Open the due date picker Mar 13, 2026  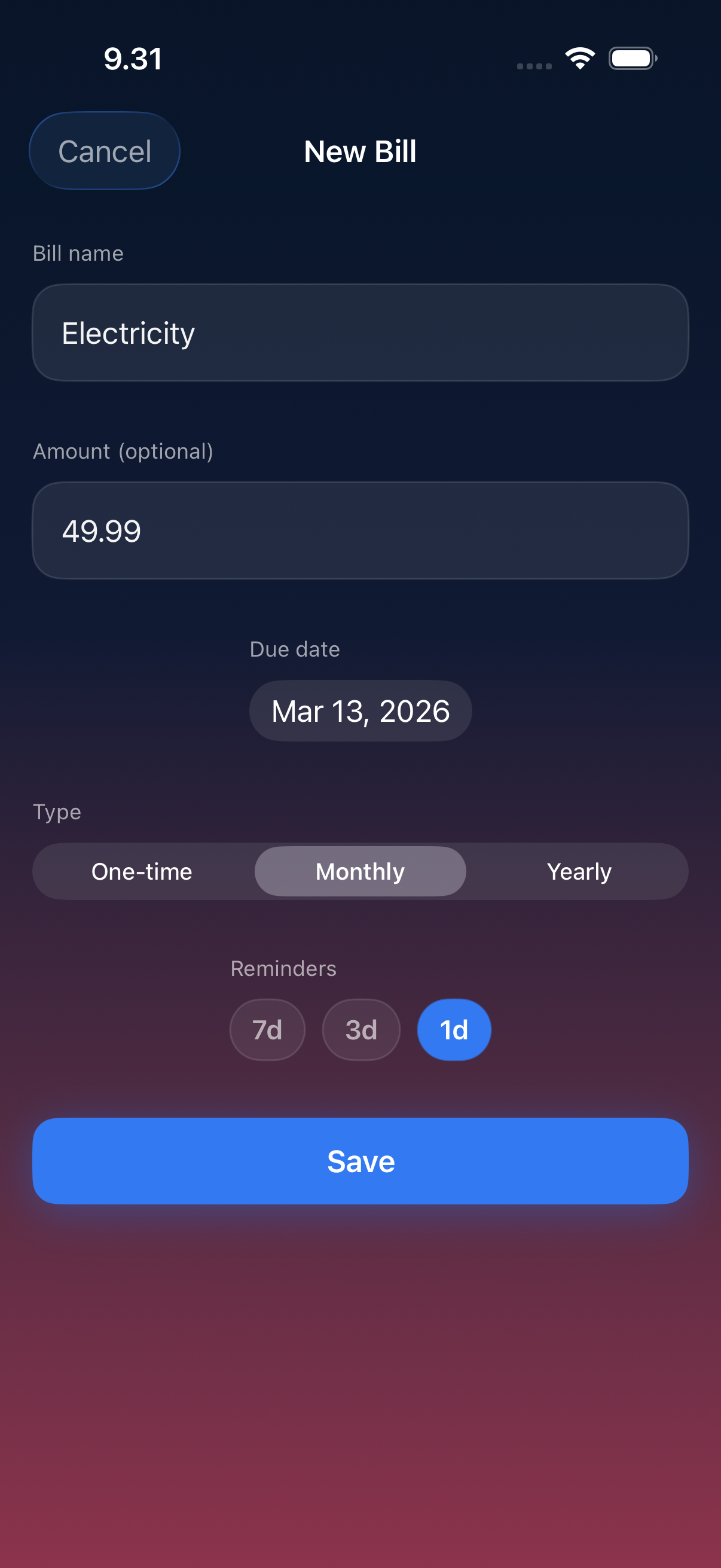pyautogui.click(x=359, y=710)
